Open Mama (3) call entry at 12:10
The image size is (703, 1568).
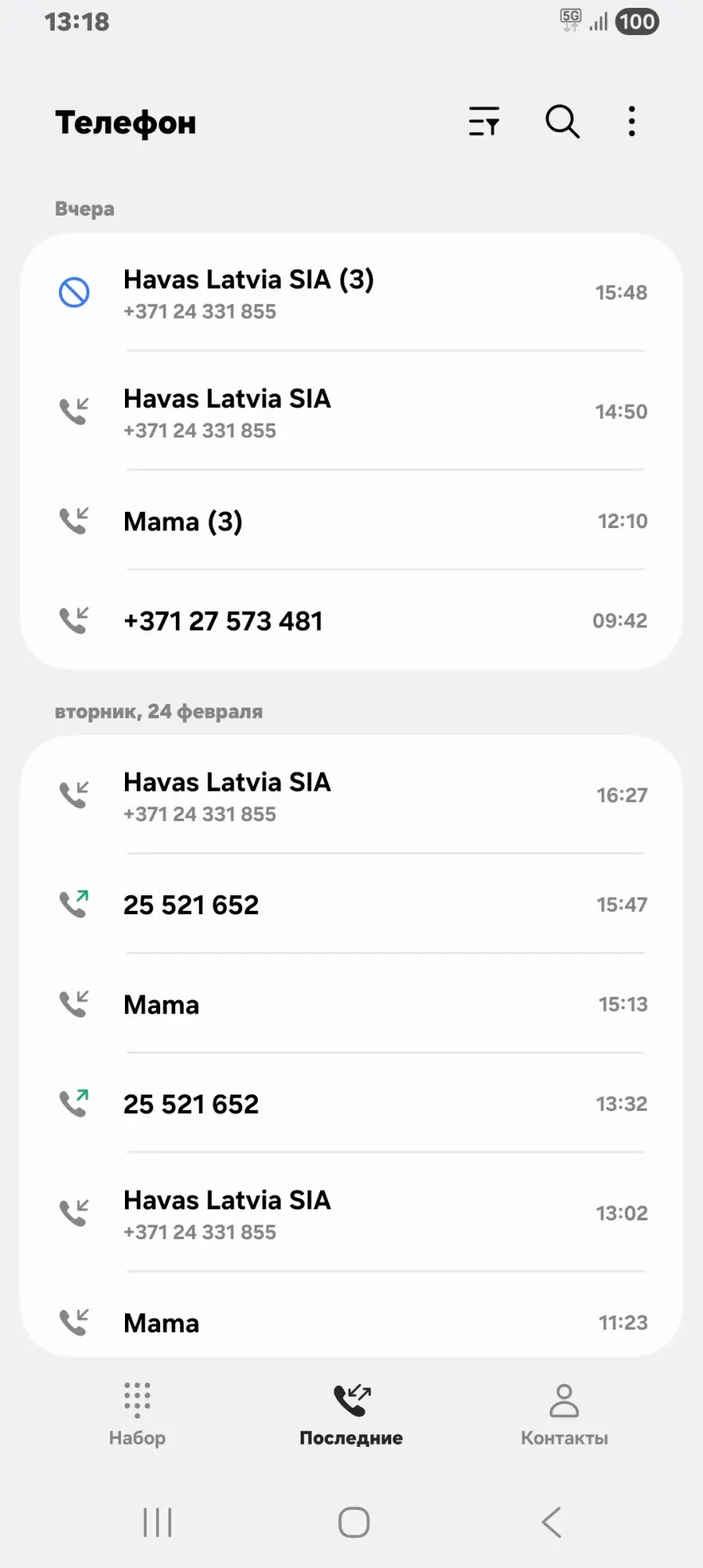tap(351, 521)
